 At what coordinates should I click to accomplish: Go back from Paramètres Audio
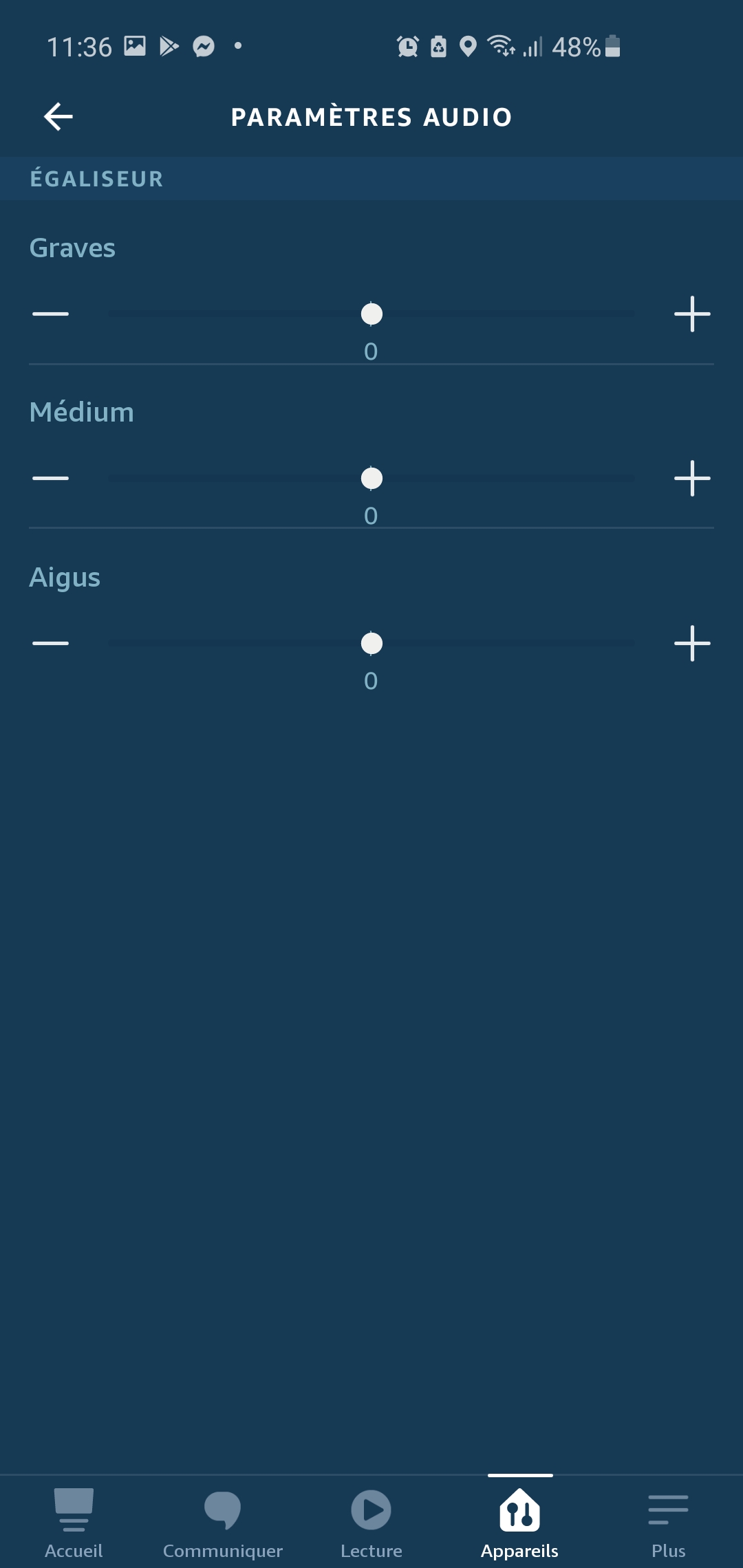(x=58, y=116)
